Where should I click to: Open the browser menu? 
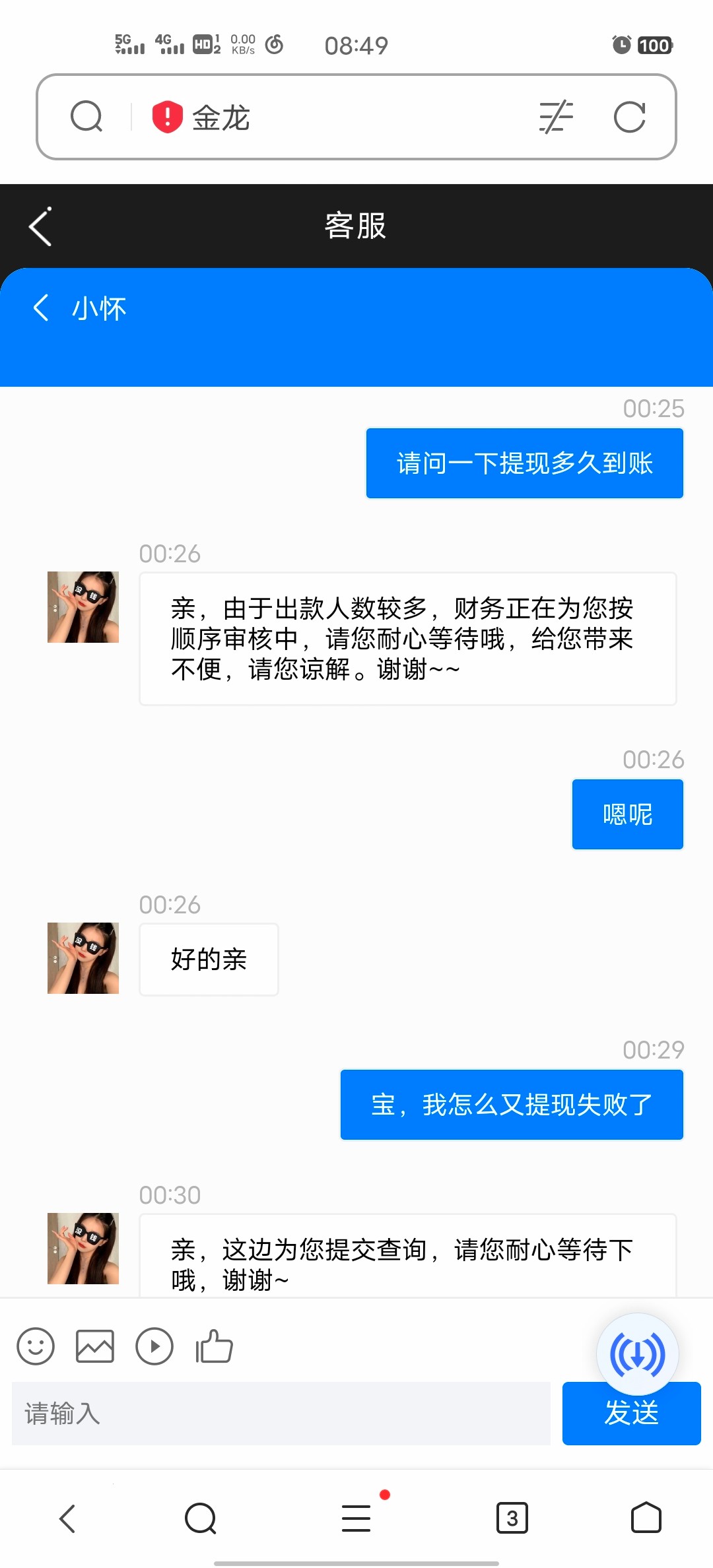356,1519
